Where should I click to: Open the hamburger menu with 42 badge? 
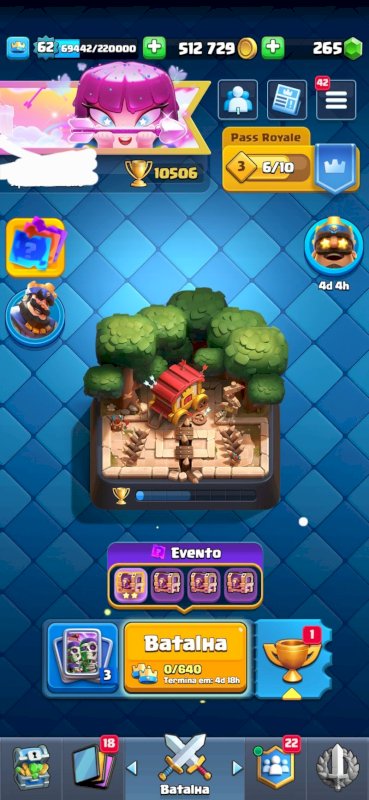tap(336, 99)
